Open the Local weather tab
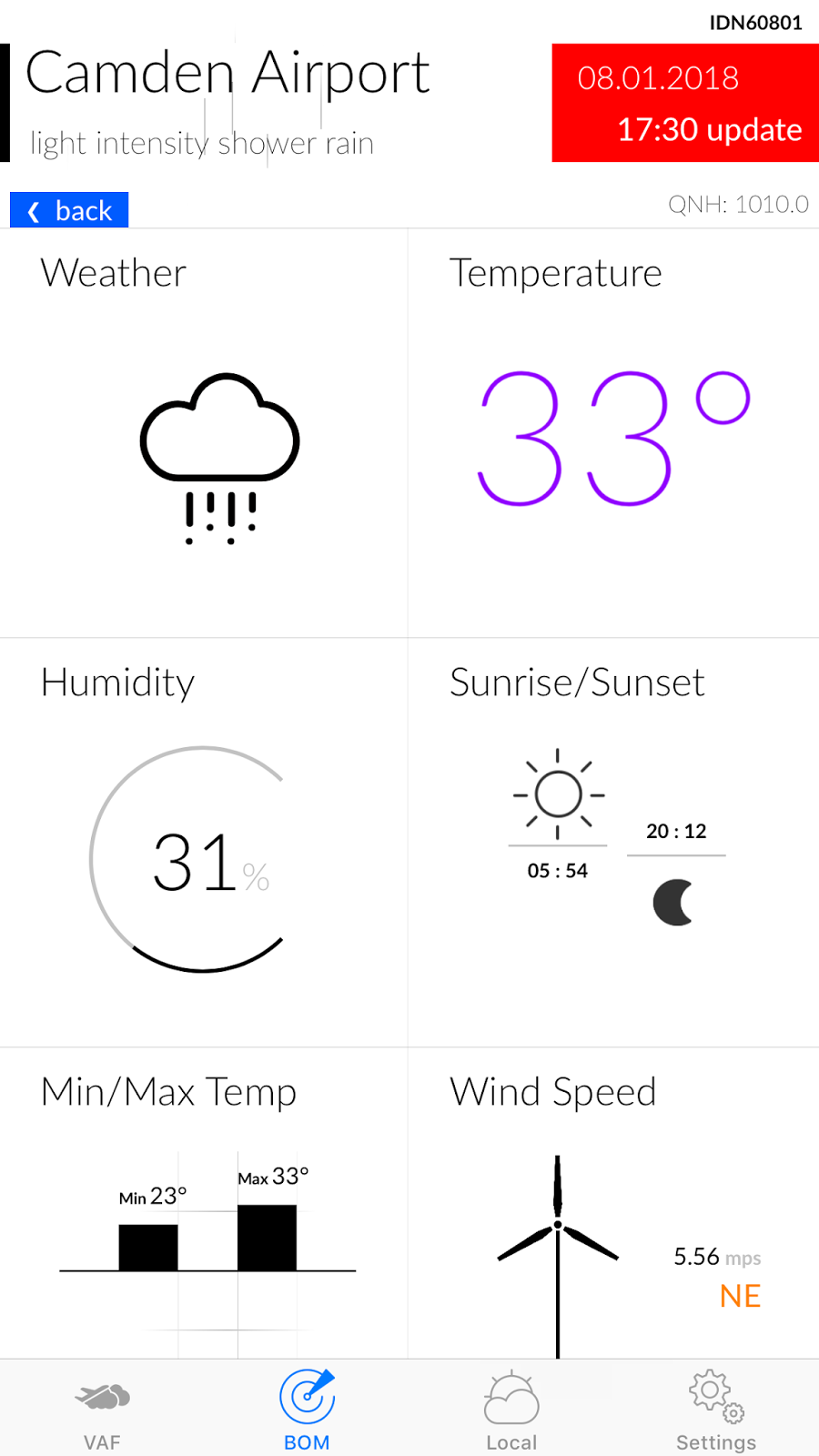The image size is (819, 1456). coord(511,1409)
